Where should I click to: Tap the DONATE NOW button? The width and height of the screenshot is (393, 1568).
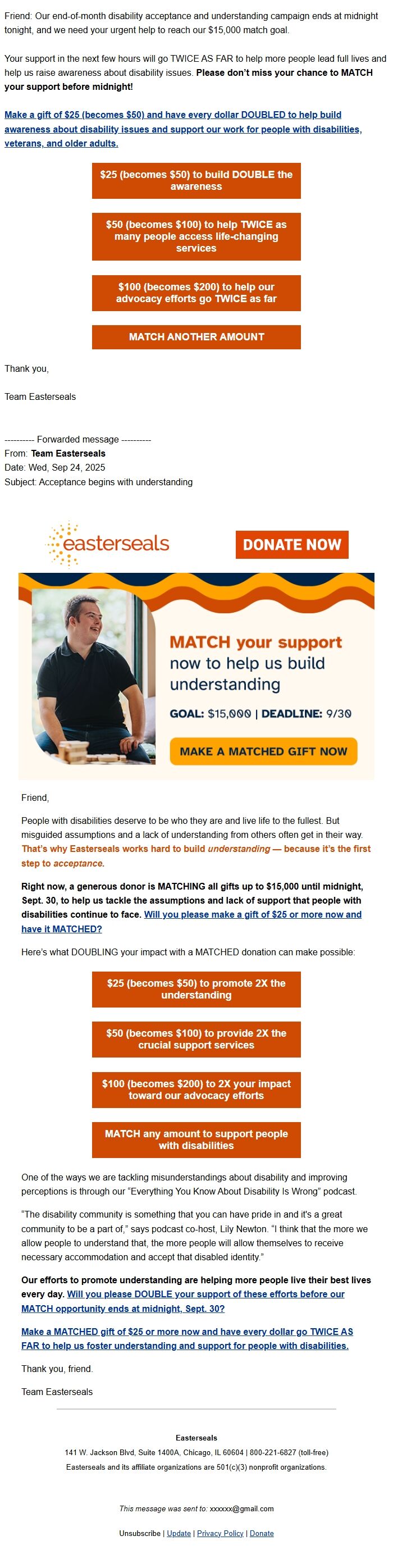(x=292, y=544)
